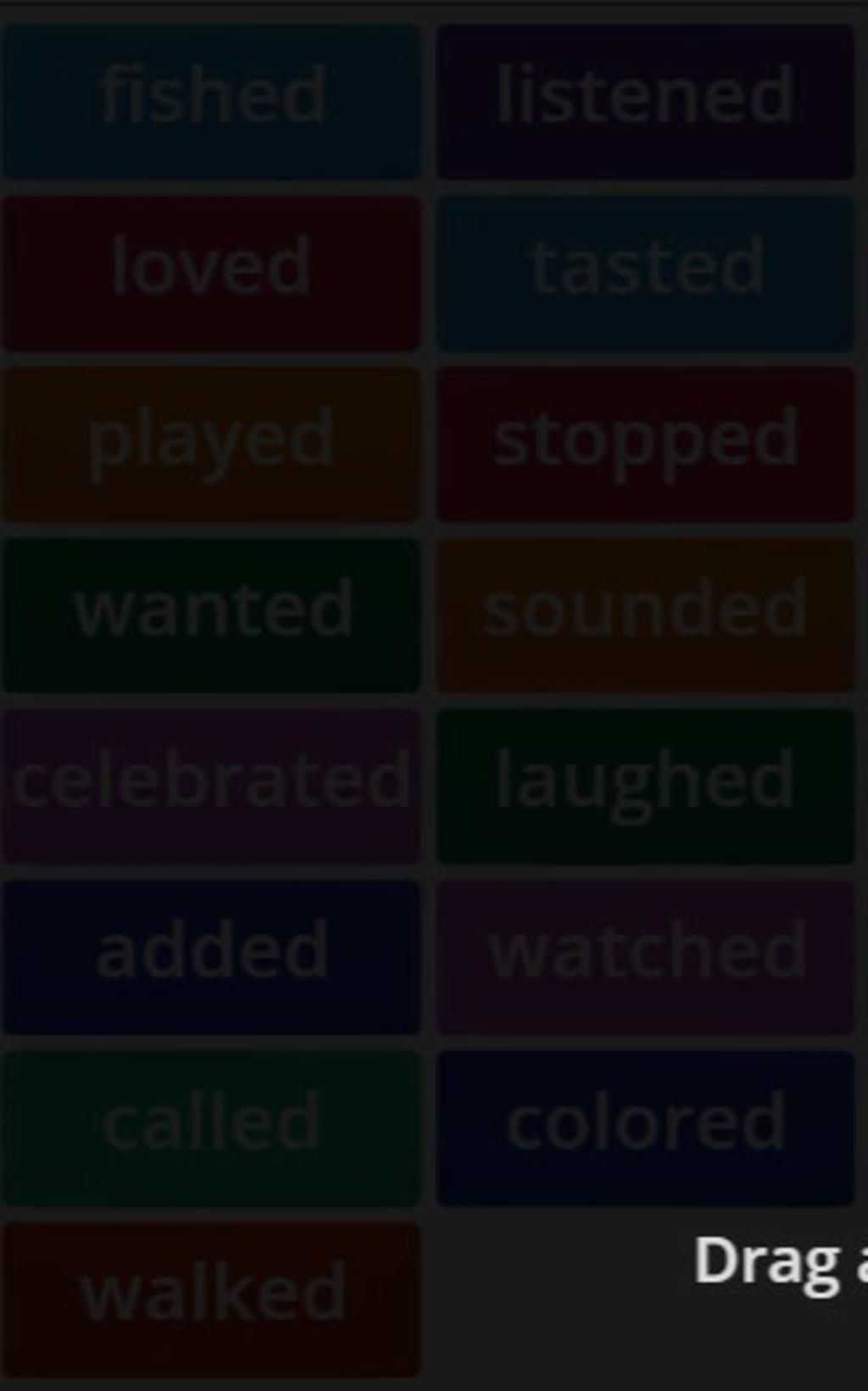The image size is (868, 1391).
Task: Pick the 'tasted' word tile
Action: coord(645,272)
